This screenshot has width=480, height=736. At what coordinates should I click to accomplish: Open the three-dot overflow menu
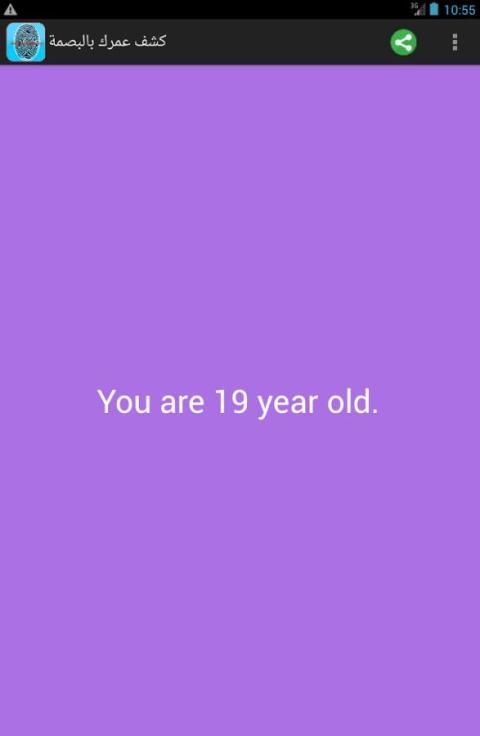pyautogui.click(x=455, y=42)
